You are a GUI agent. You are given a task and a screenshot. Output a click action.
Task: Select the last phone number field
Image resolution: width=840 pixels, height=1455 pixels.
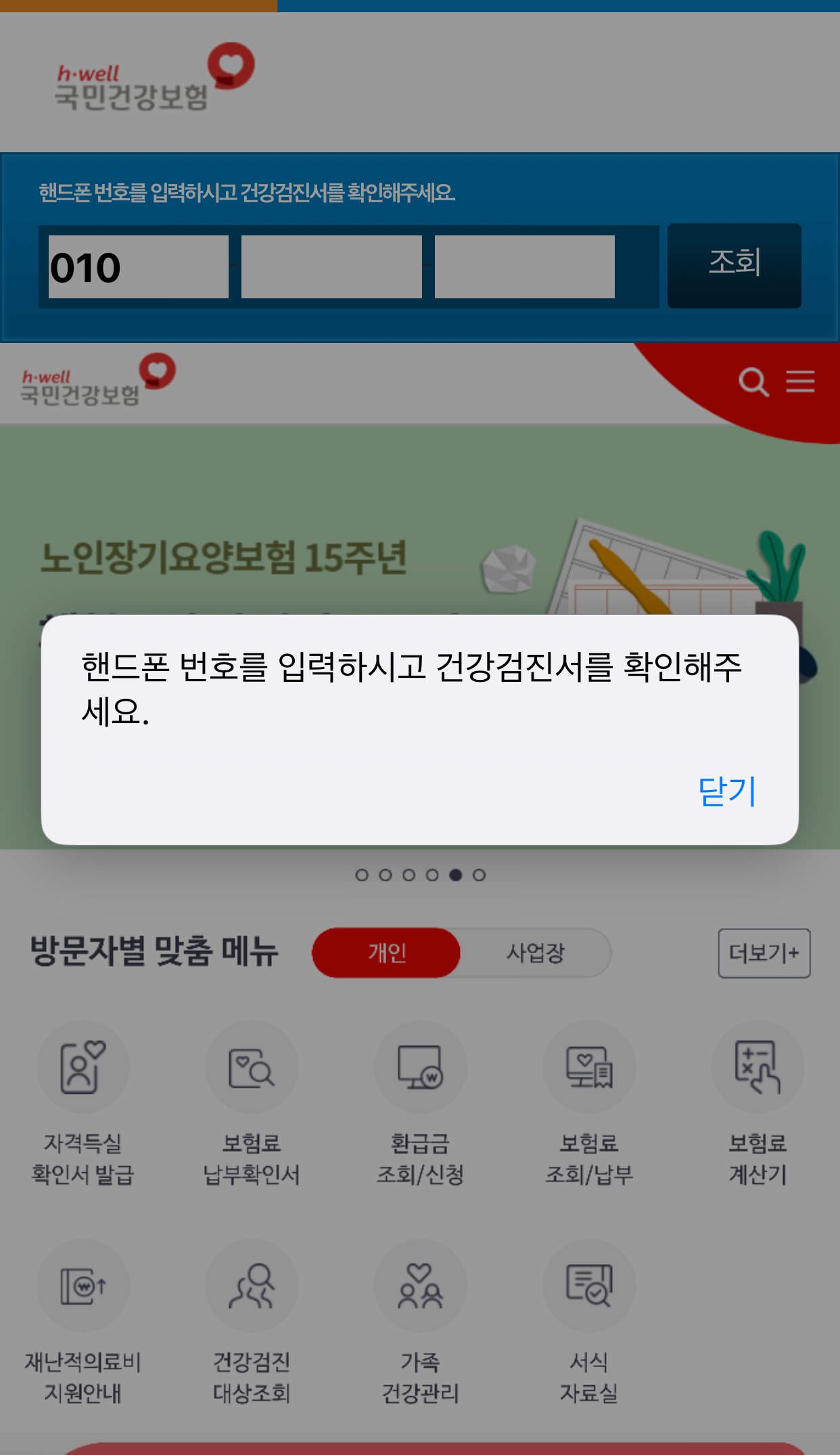(x=524, y=267)
